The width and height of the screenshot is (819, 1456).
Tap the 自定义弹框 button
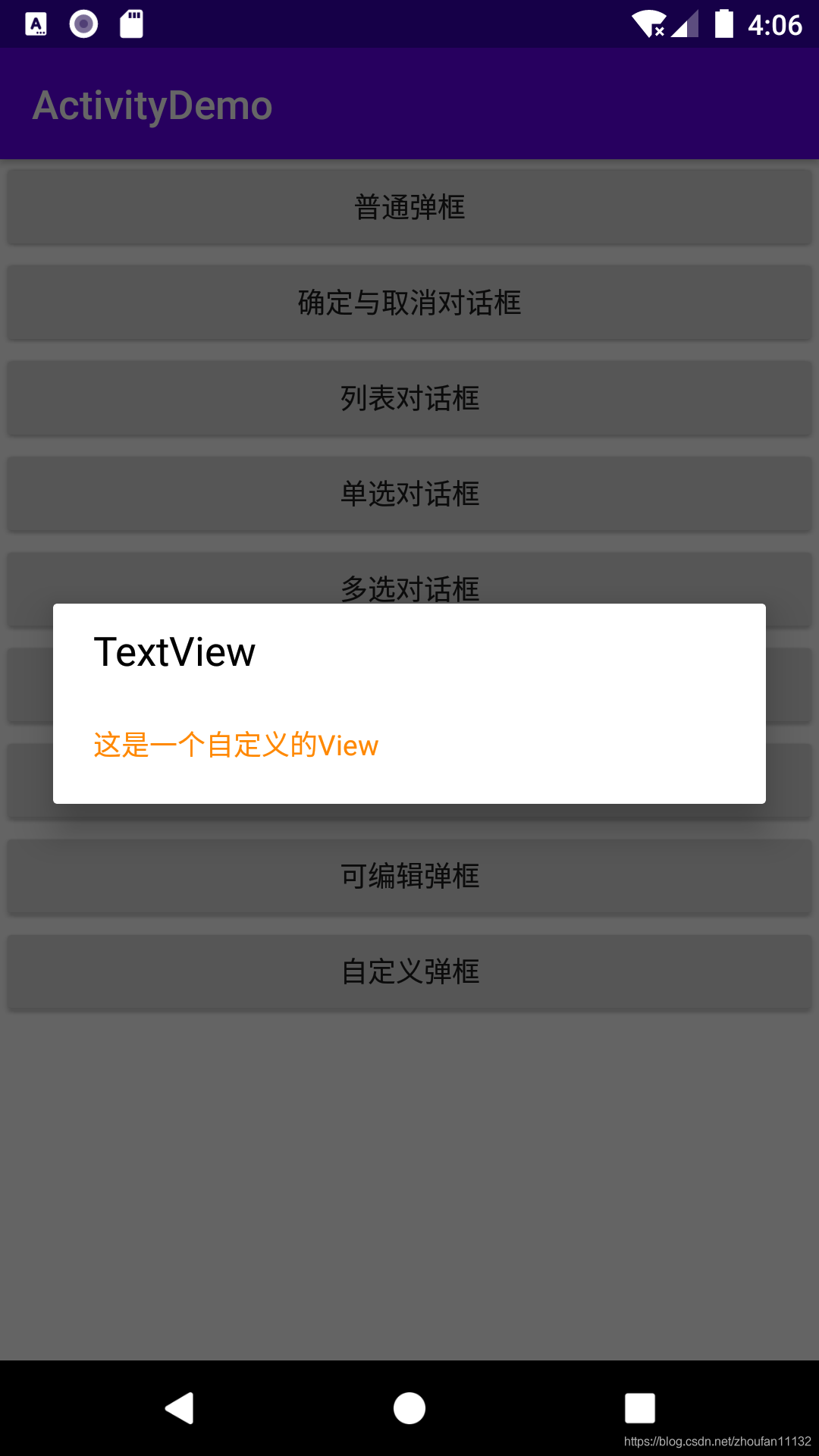(409, 971)
